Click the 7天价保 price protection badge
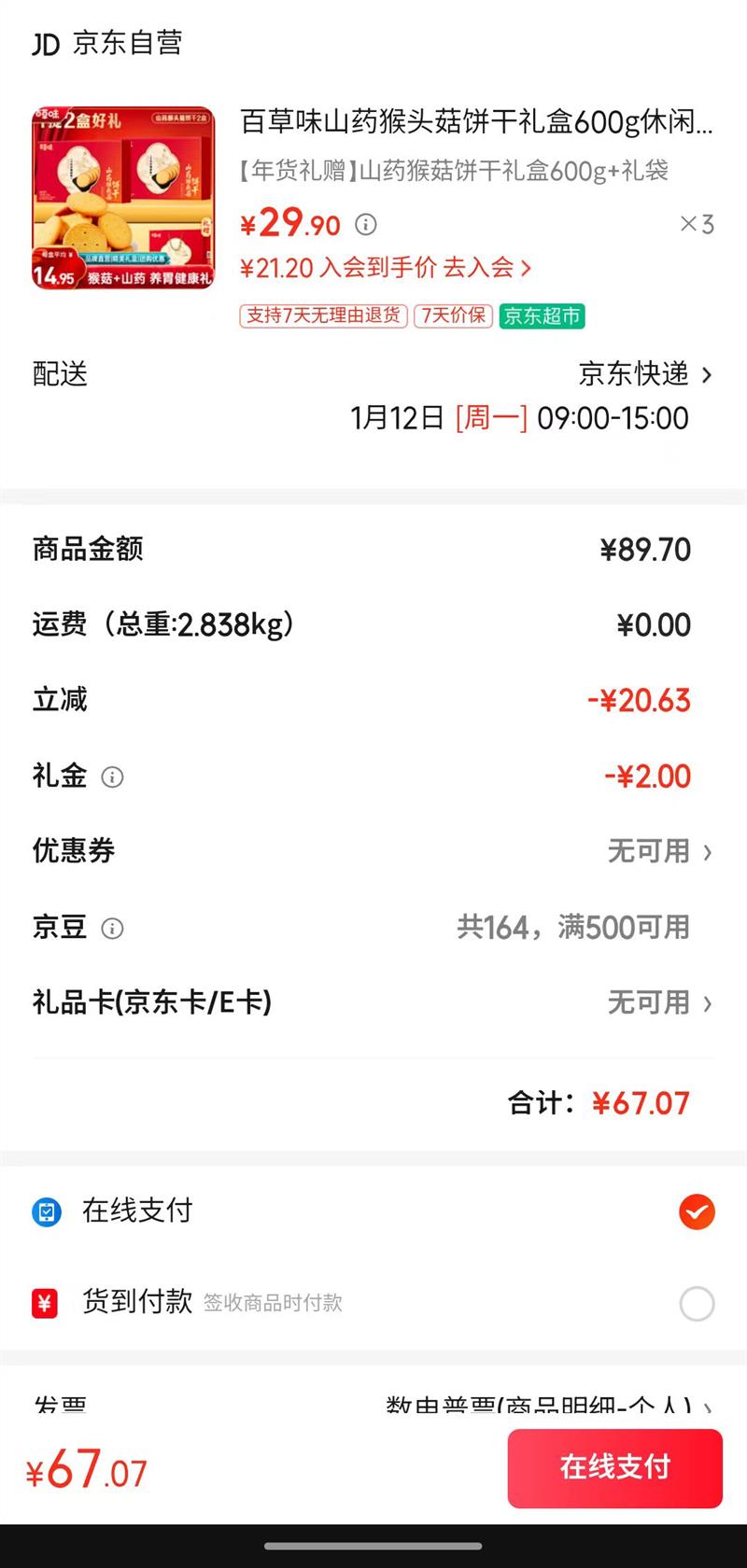 (x=452, y=316)
